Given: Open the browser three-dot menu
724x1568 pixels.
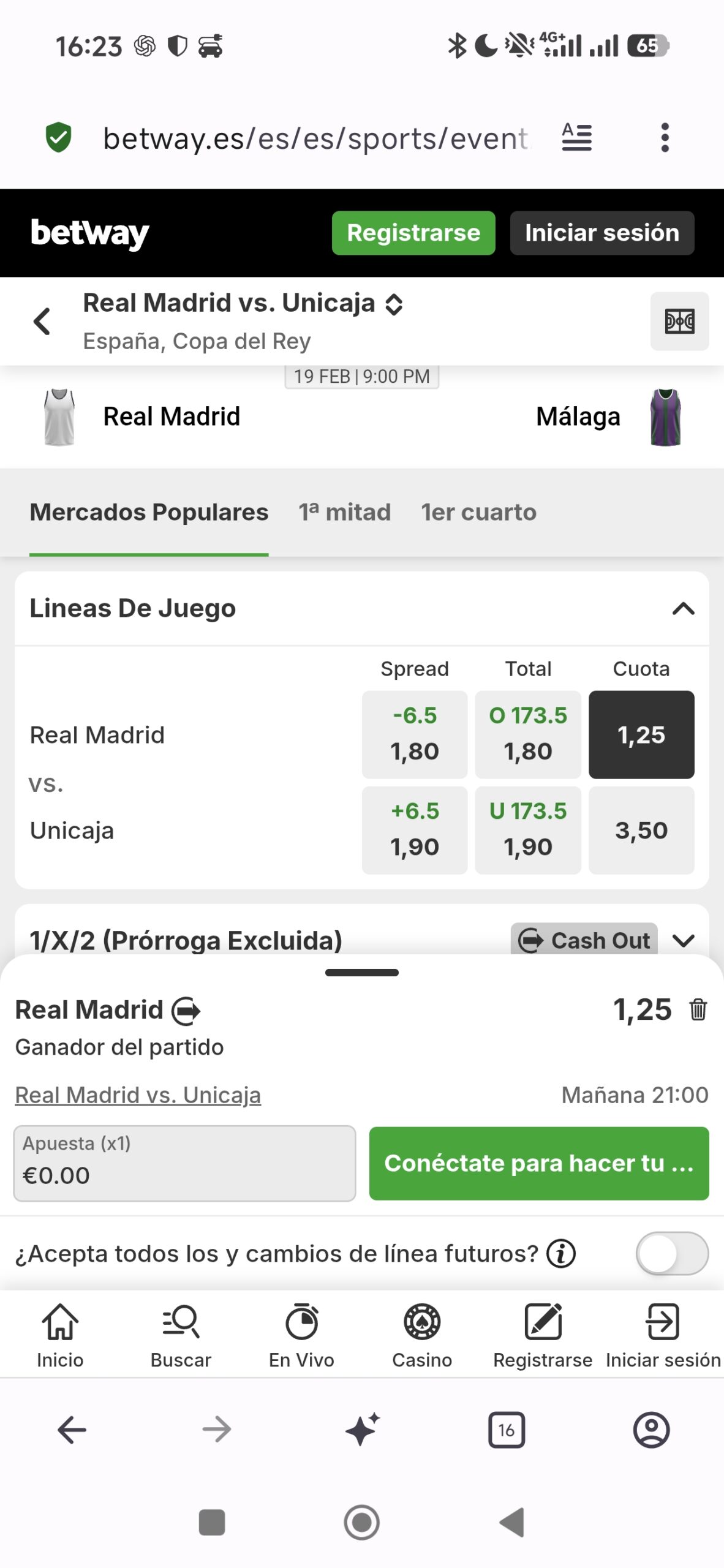Looking at the screenshot, I should [665, 138].
